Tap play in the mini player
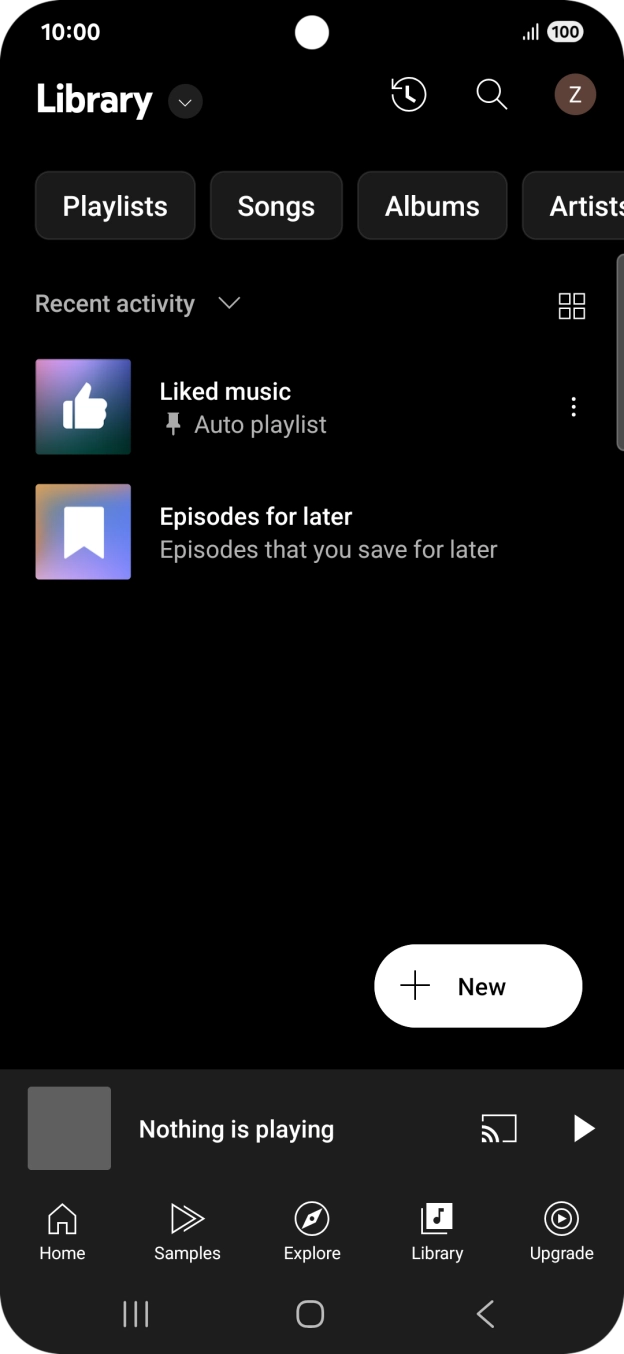The height and width of the screenshot is (1354, 624). pos(583,1129)
